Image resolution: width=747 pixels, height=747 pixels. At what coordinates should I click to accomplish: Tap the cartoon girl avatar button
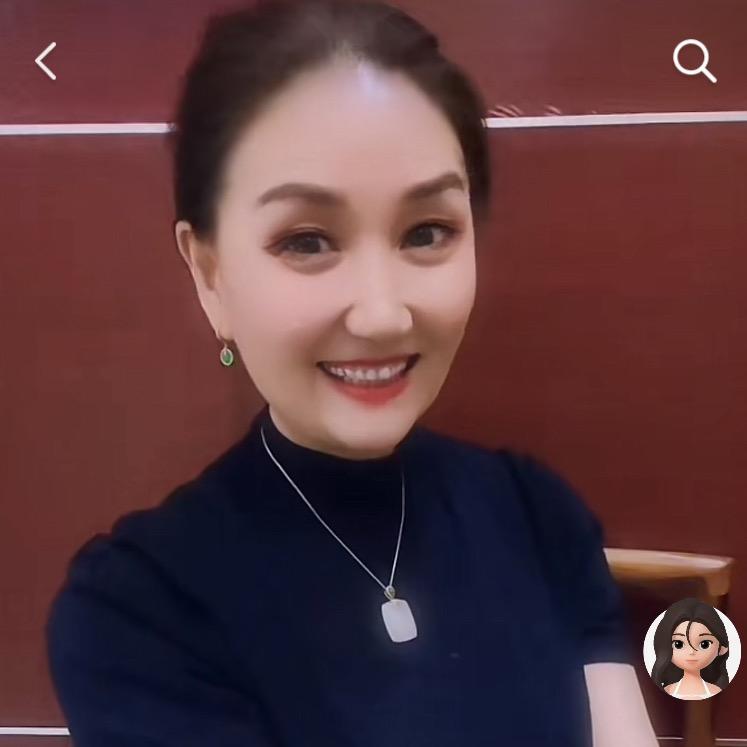pos(691,648)
